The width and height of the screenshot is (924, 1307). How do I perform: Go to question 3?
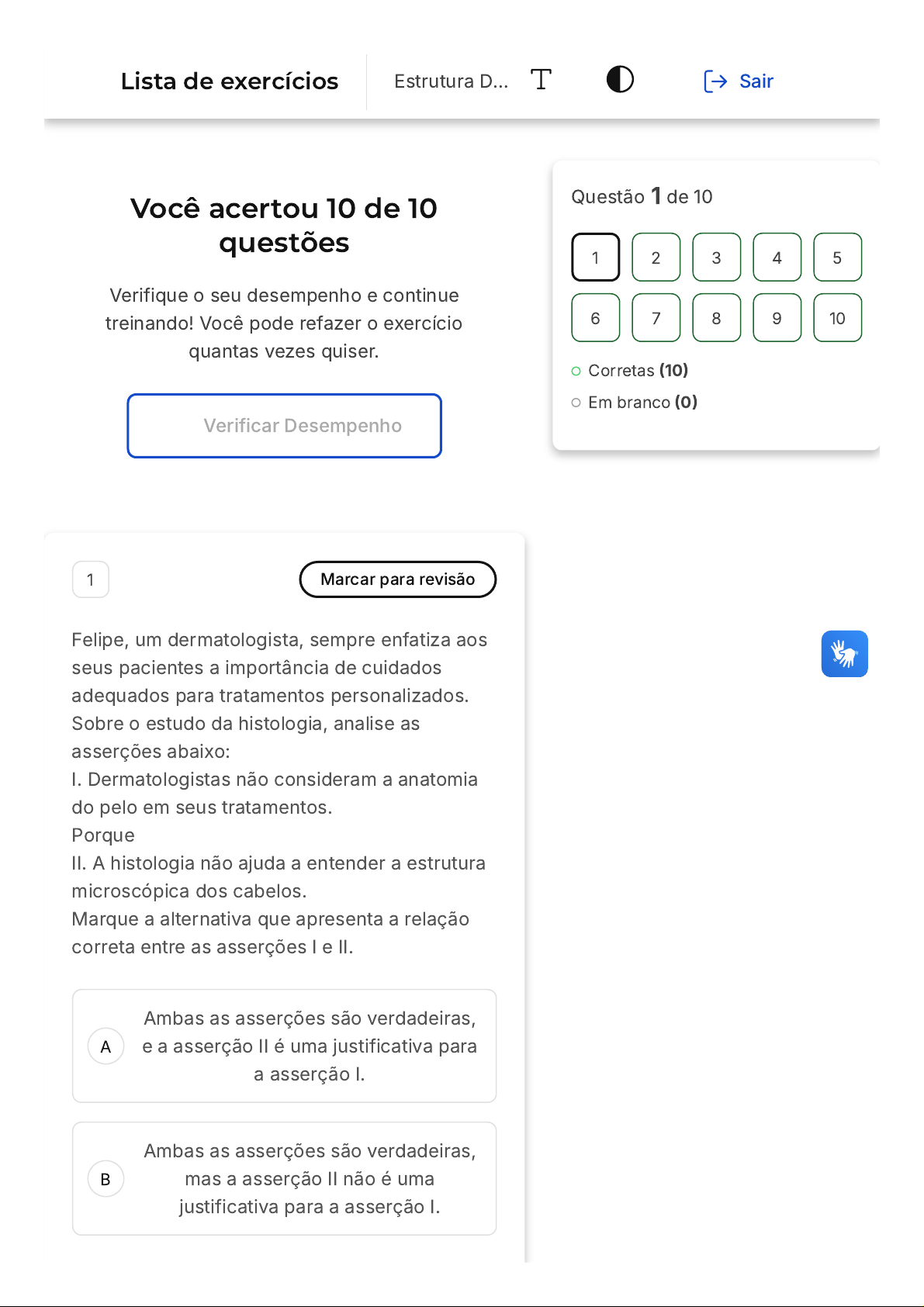coord(716,258)
